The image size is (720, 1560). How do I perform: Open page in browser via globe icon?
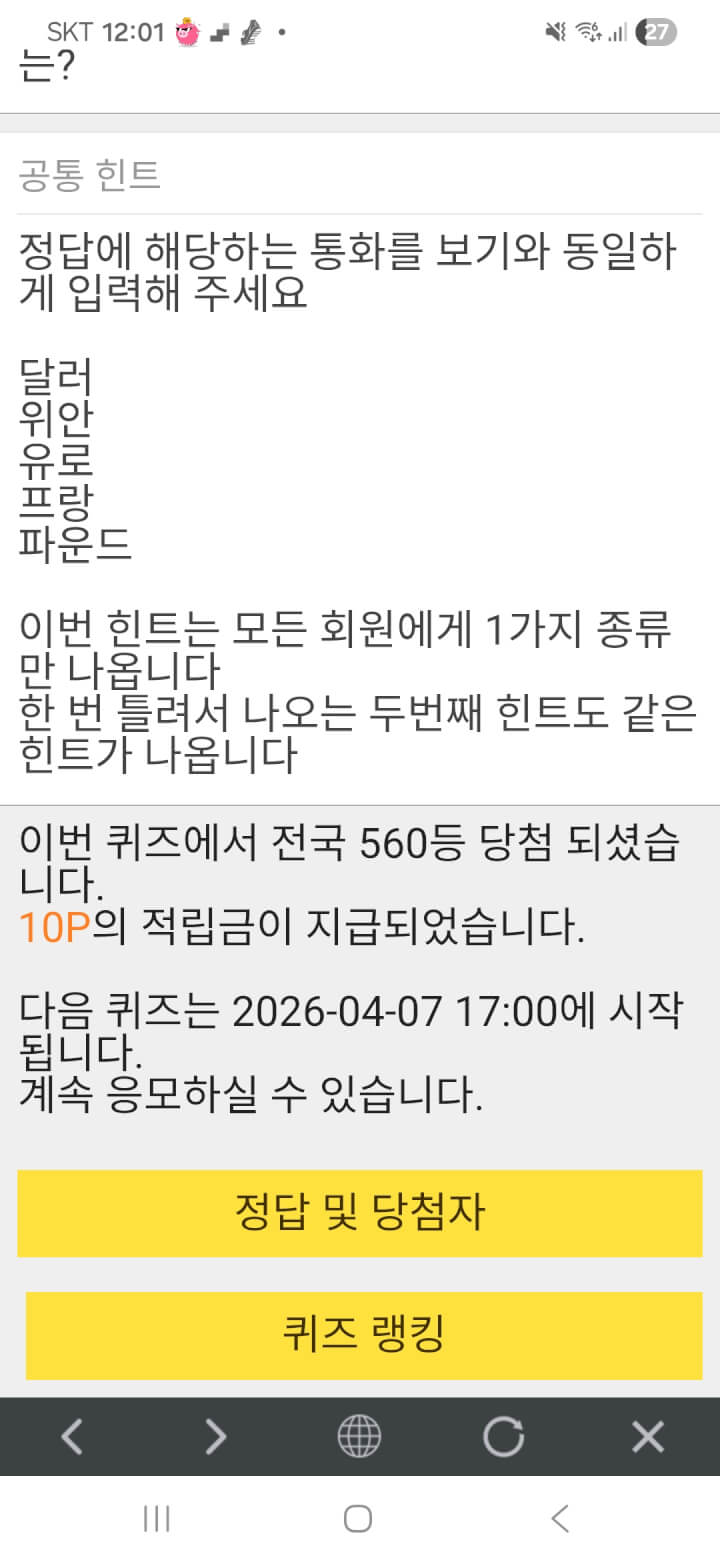tap(359, 1437)
